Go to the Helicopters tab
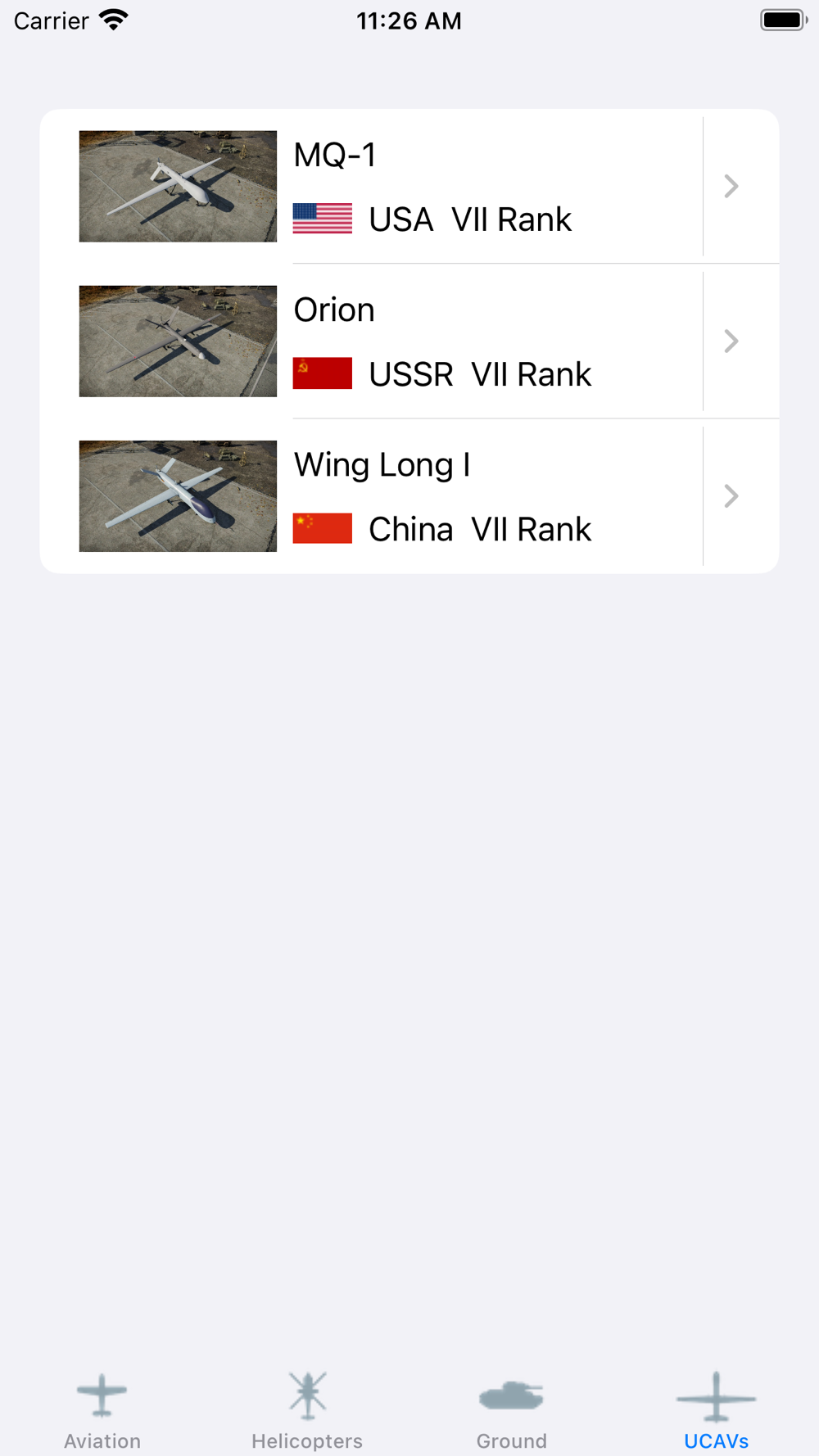Image resolution: width=819 pixels, height=1456 pixels. click(307, 1410)
